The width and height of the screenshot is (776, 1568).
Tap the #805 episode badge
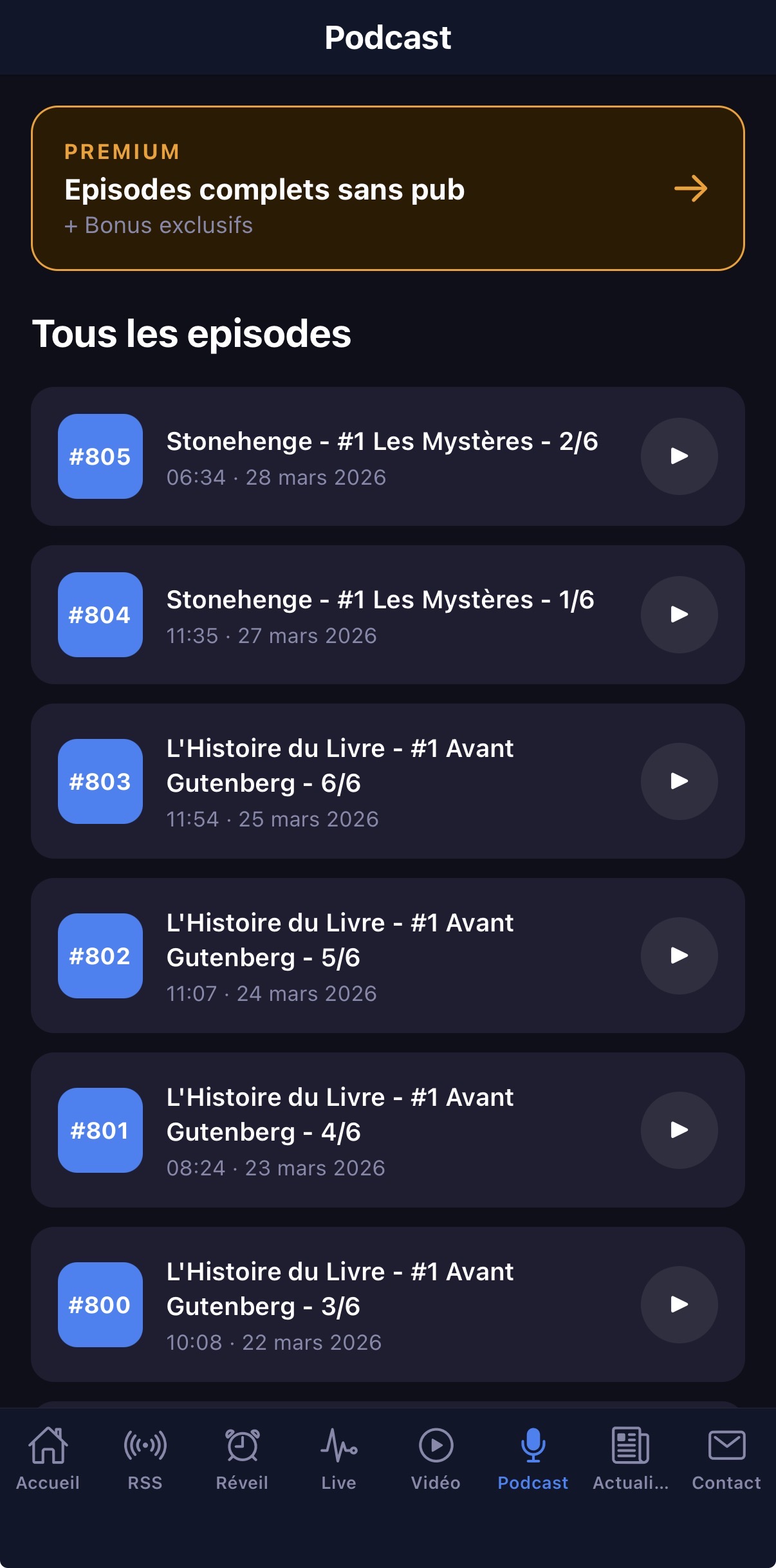point(100,456)
